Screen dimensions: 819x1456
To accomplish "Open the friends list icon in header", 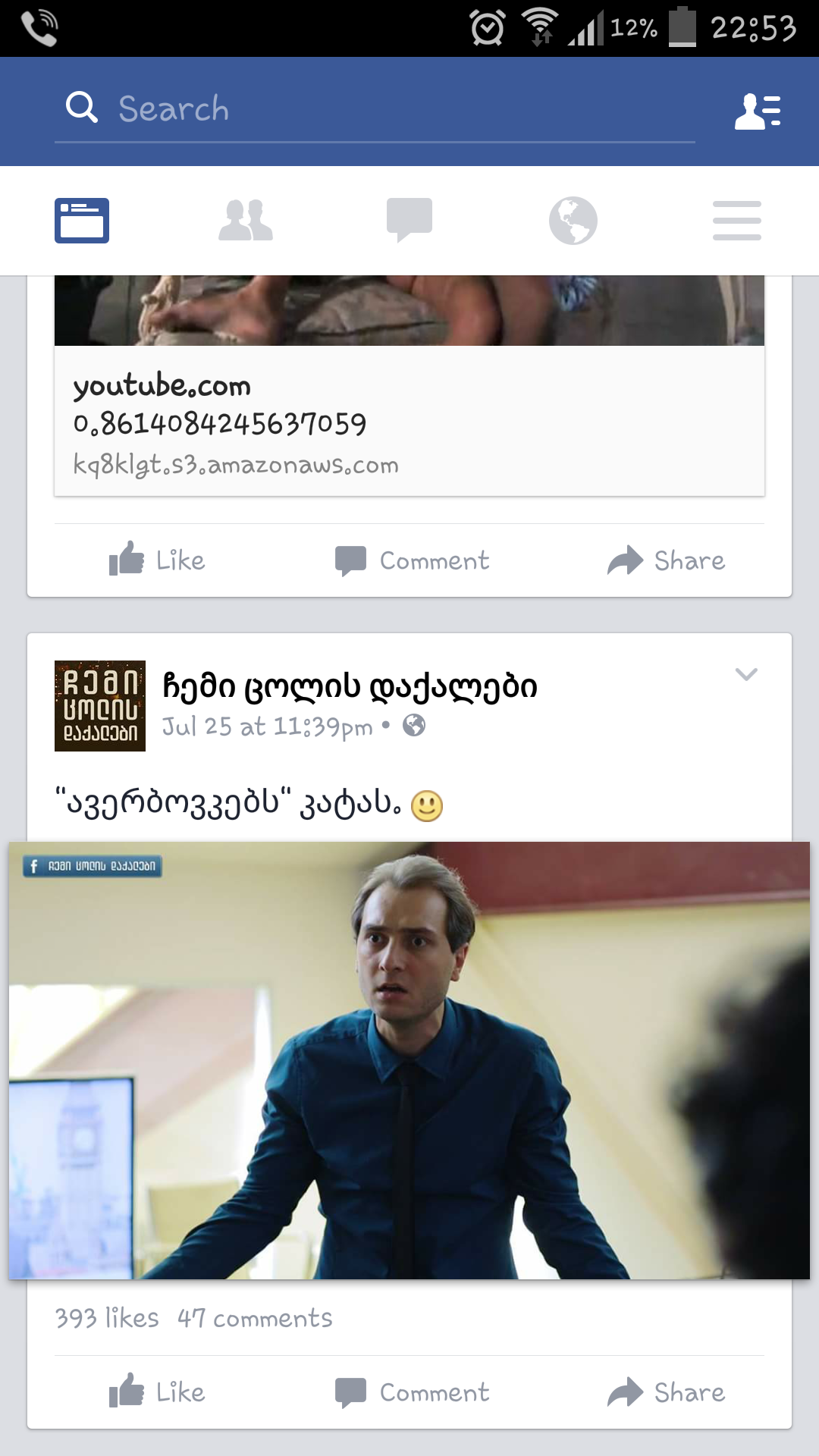I will click(758, 111).
